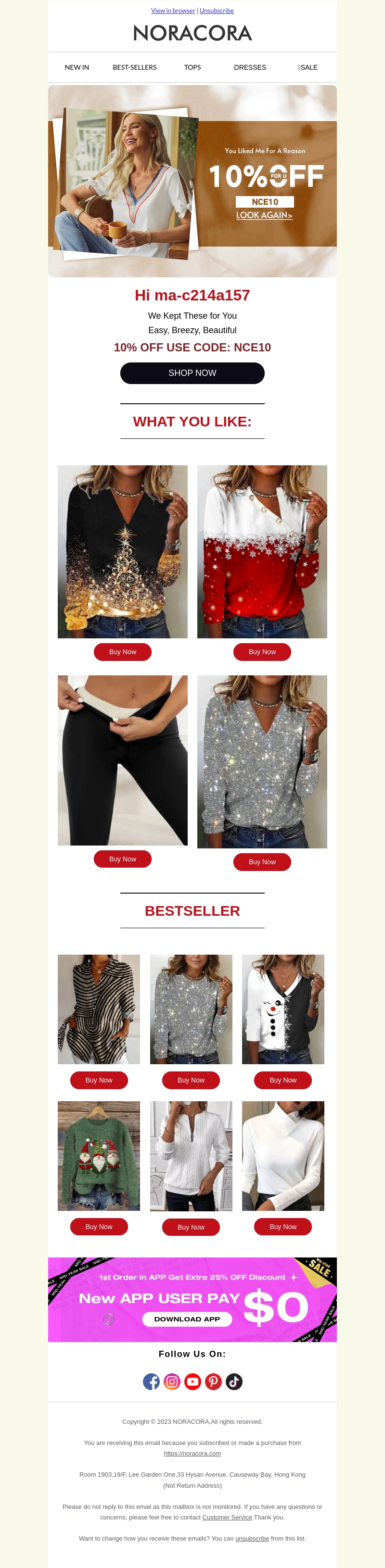Open the View in browser link

coord(173,11)
